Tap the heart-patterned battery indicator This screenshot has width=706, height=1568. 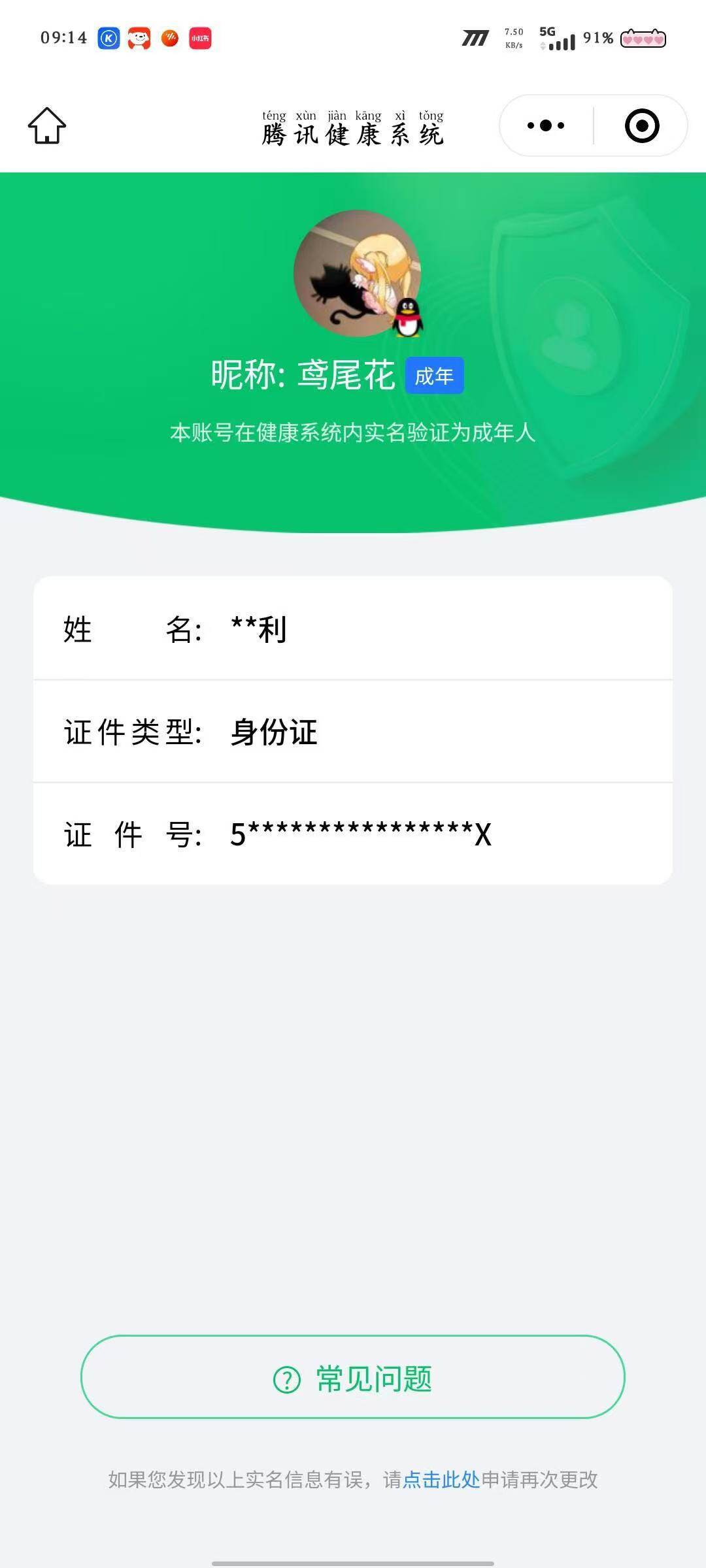coord(643,39)
